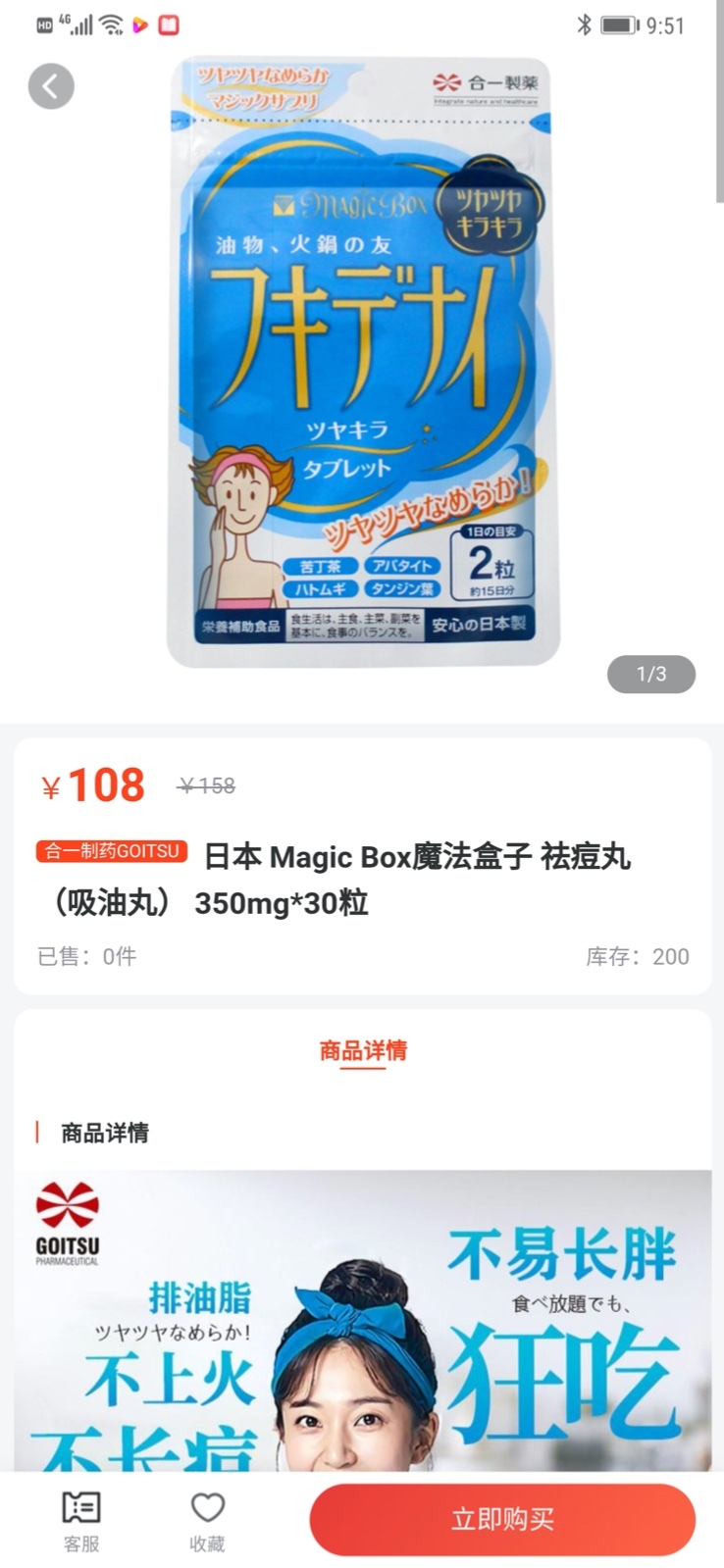Image resolution: width=724 pixels, height=1568 pixels.
Task: Select the 商品详情 tab
Action: tap(362, 1050)
